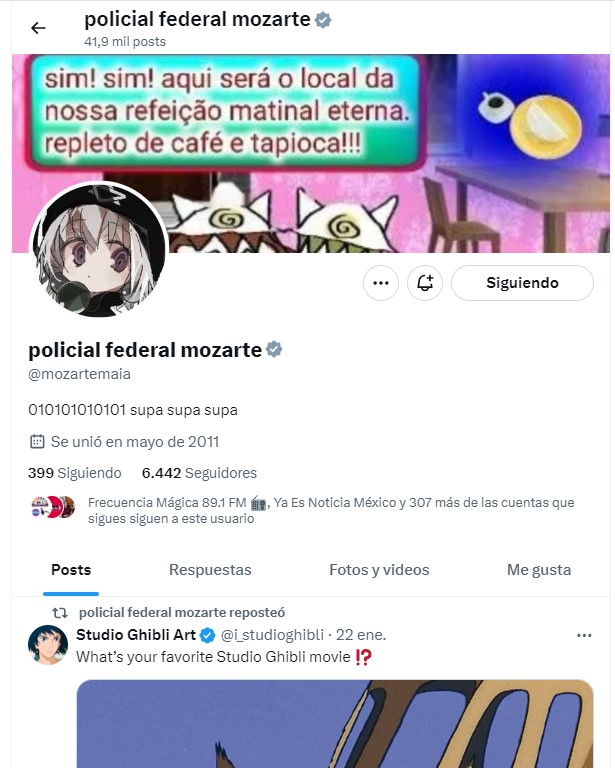
Task: View followers you know list
Action: pos(330,510)
